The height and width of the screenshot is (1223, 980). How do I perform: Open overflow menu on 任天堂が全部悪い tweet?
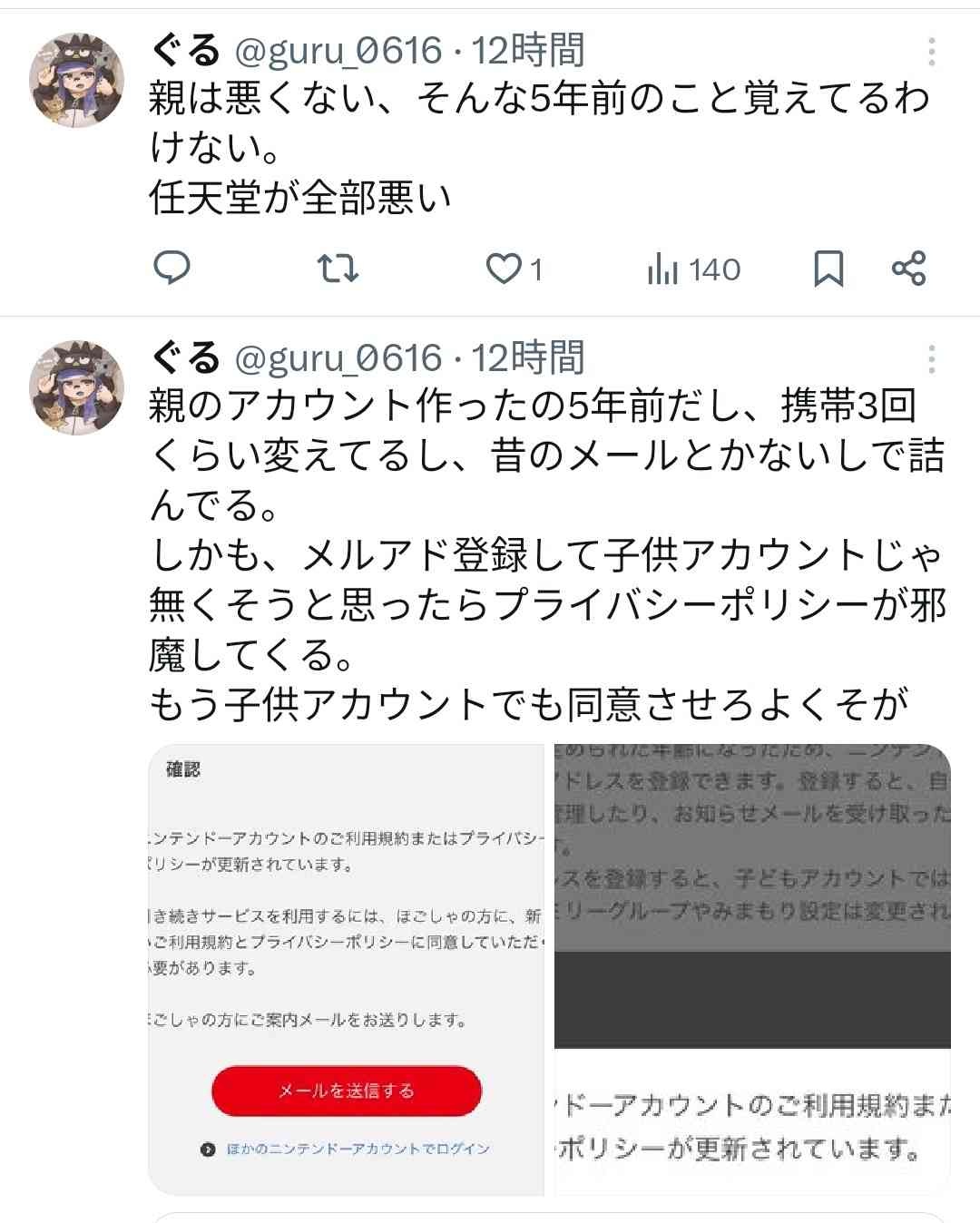coord(931,52)
